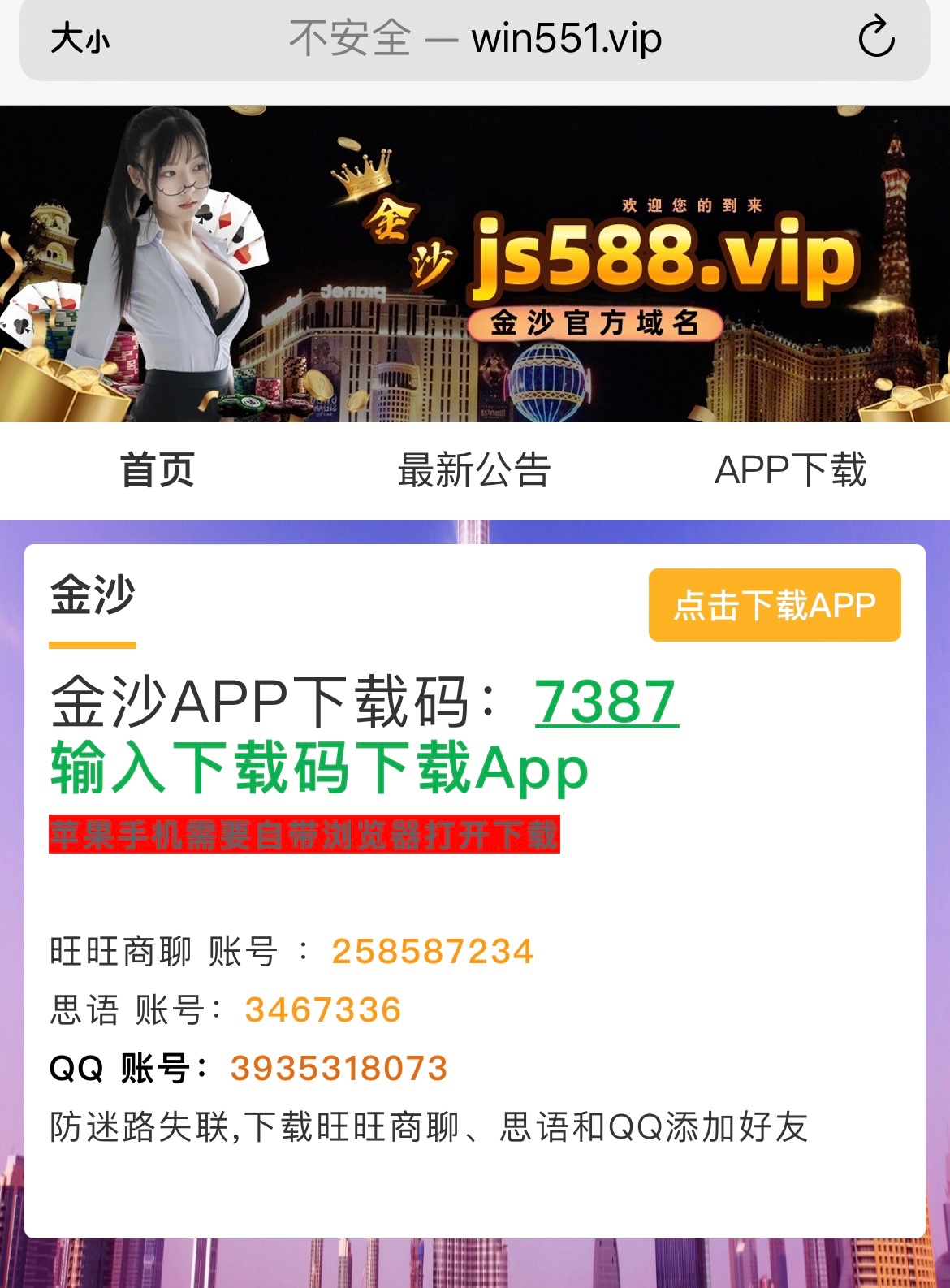Tap the win551.vip address bar
This screenshot has height=1288, width=950.
(475, 38)
